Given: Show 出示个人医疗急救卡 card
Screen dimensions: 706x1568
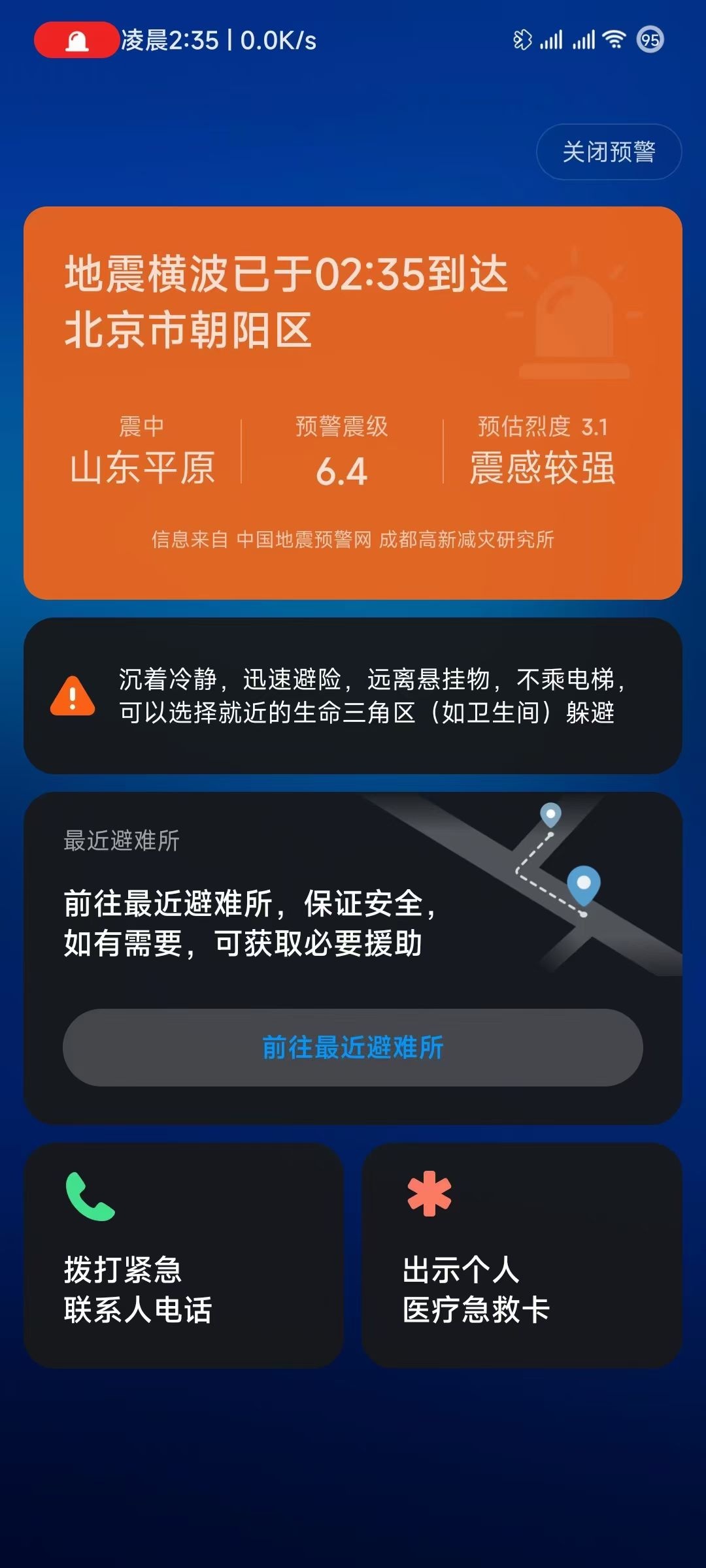Looking at the screenshot, I should 522,1255.
